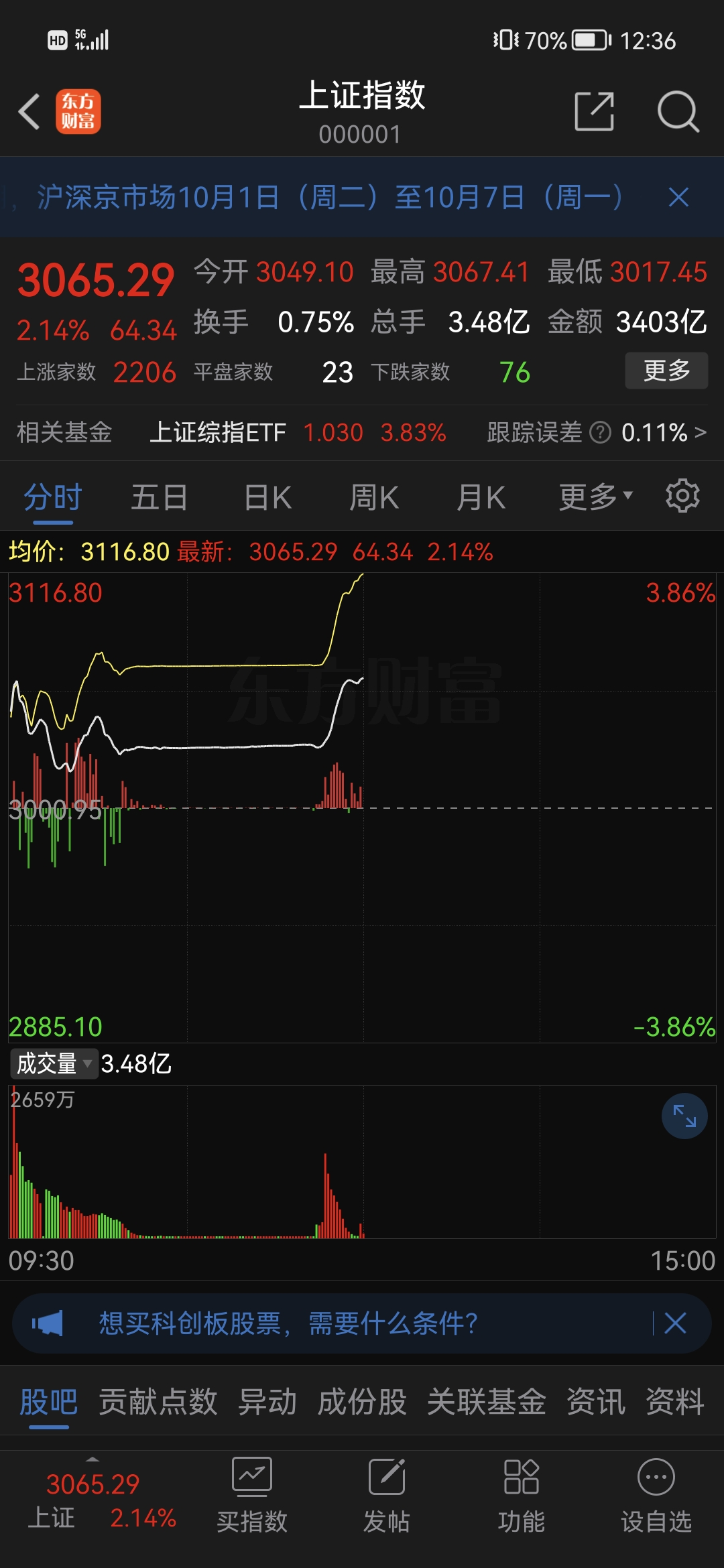The image size is (724, 1568).
Task: Change the 成交量 indicator dropdown
Action: tap(54, 1063)
